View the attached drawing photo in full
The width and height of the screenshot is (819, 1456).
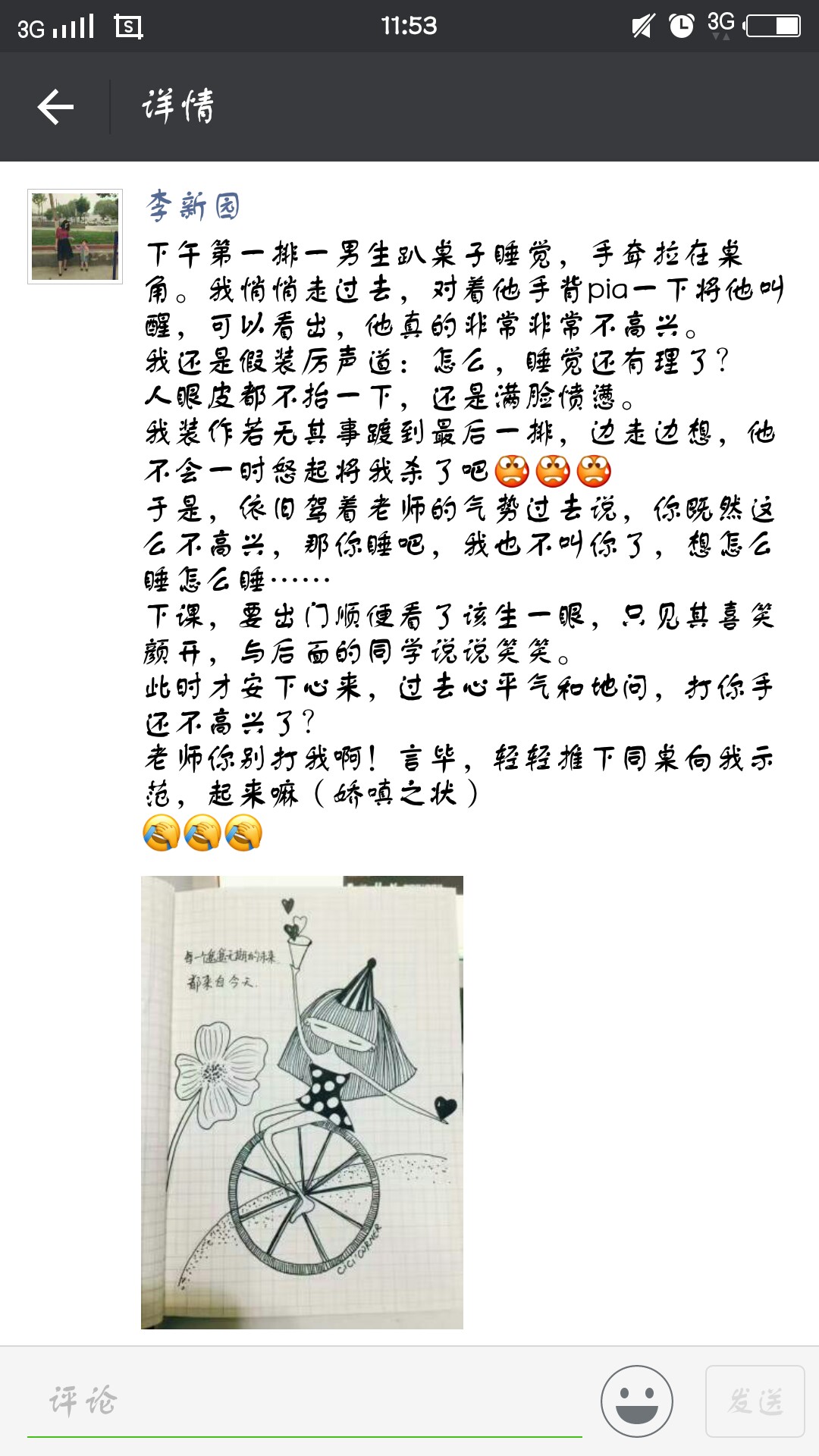302,1103
